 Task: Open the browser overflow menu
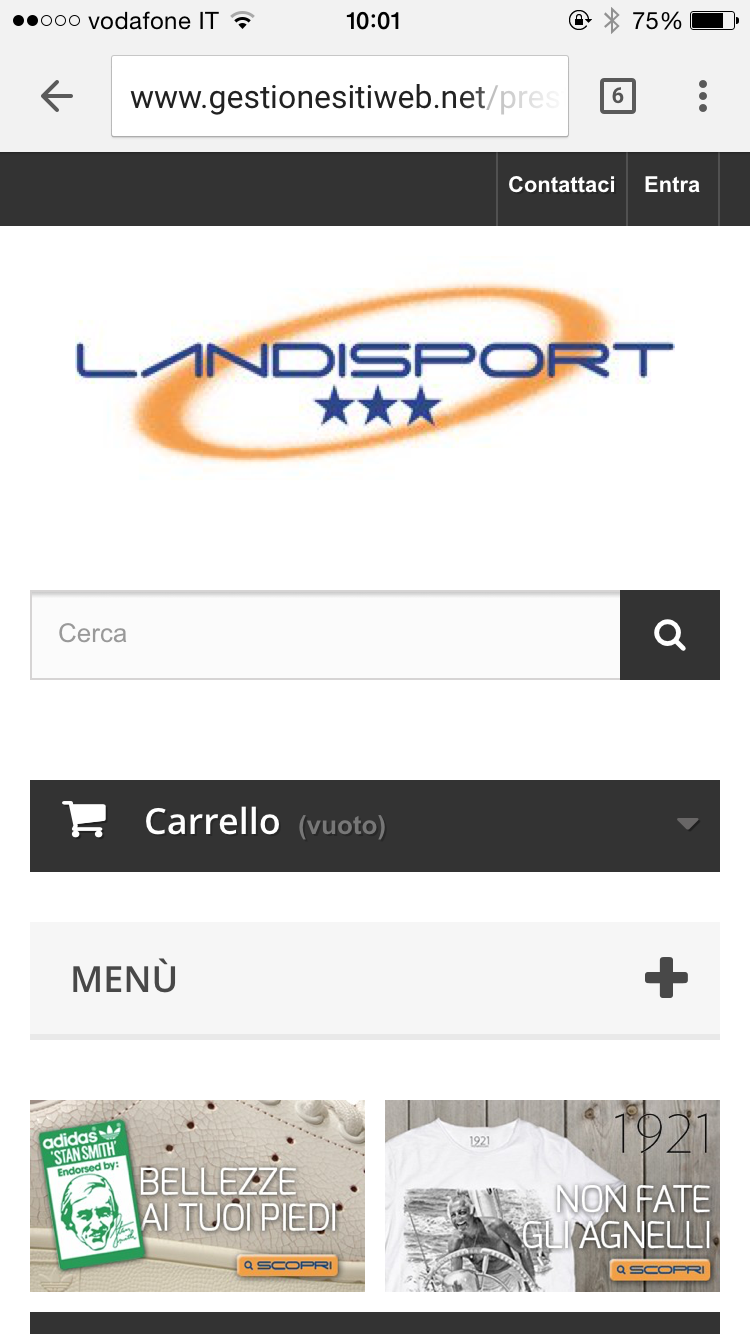point(703,96)
